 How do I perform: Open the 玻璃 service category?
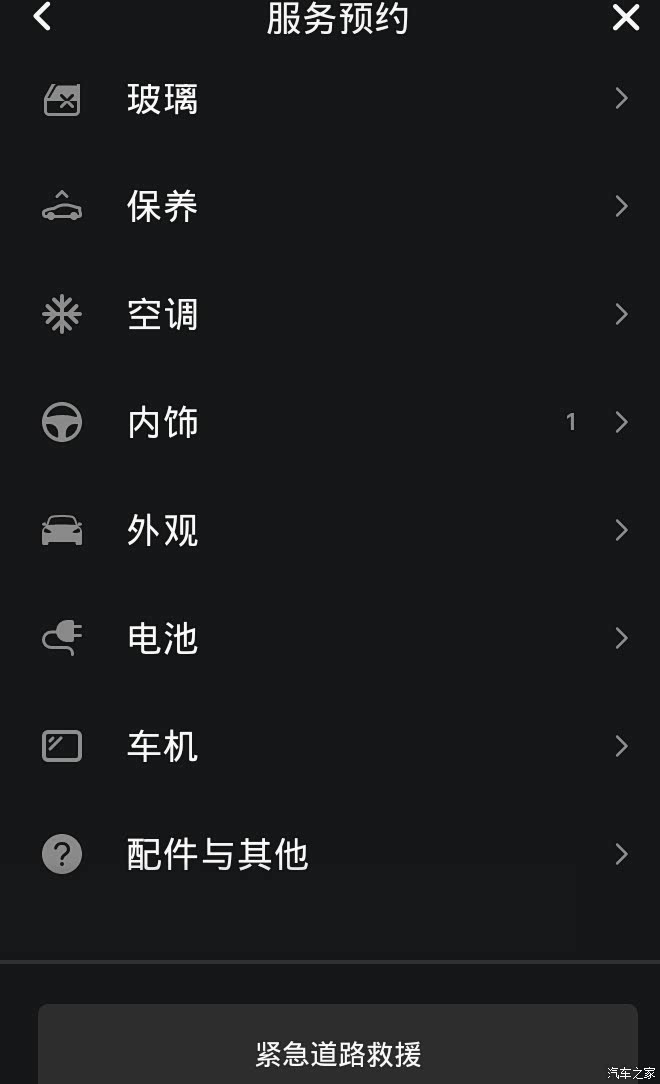[330, 99]
